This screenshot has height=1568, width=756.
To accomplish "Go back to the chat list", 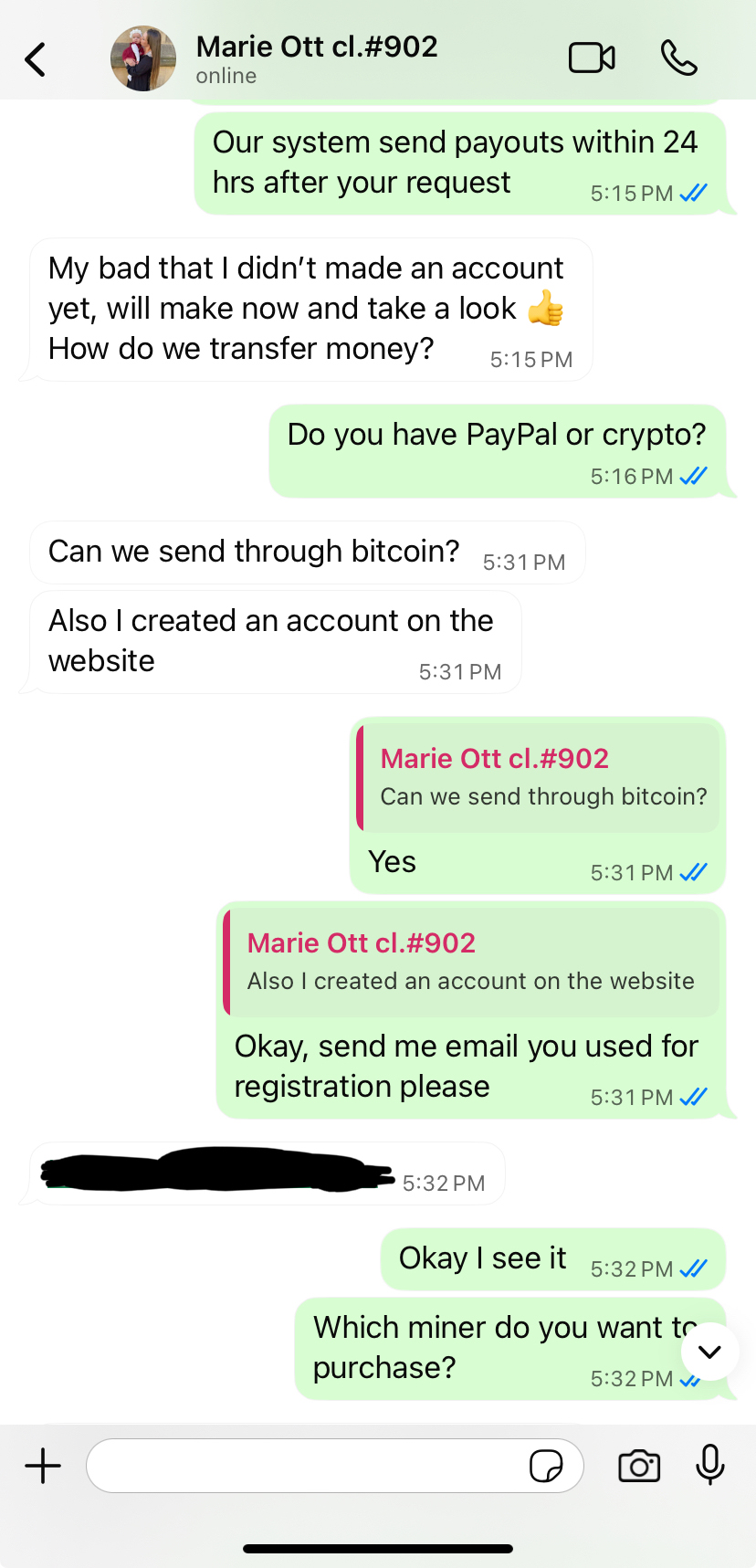I will click(36, 59).
